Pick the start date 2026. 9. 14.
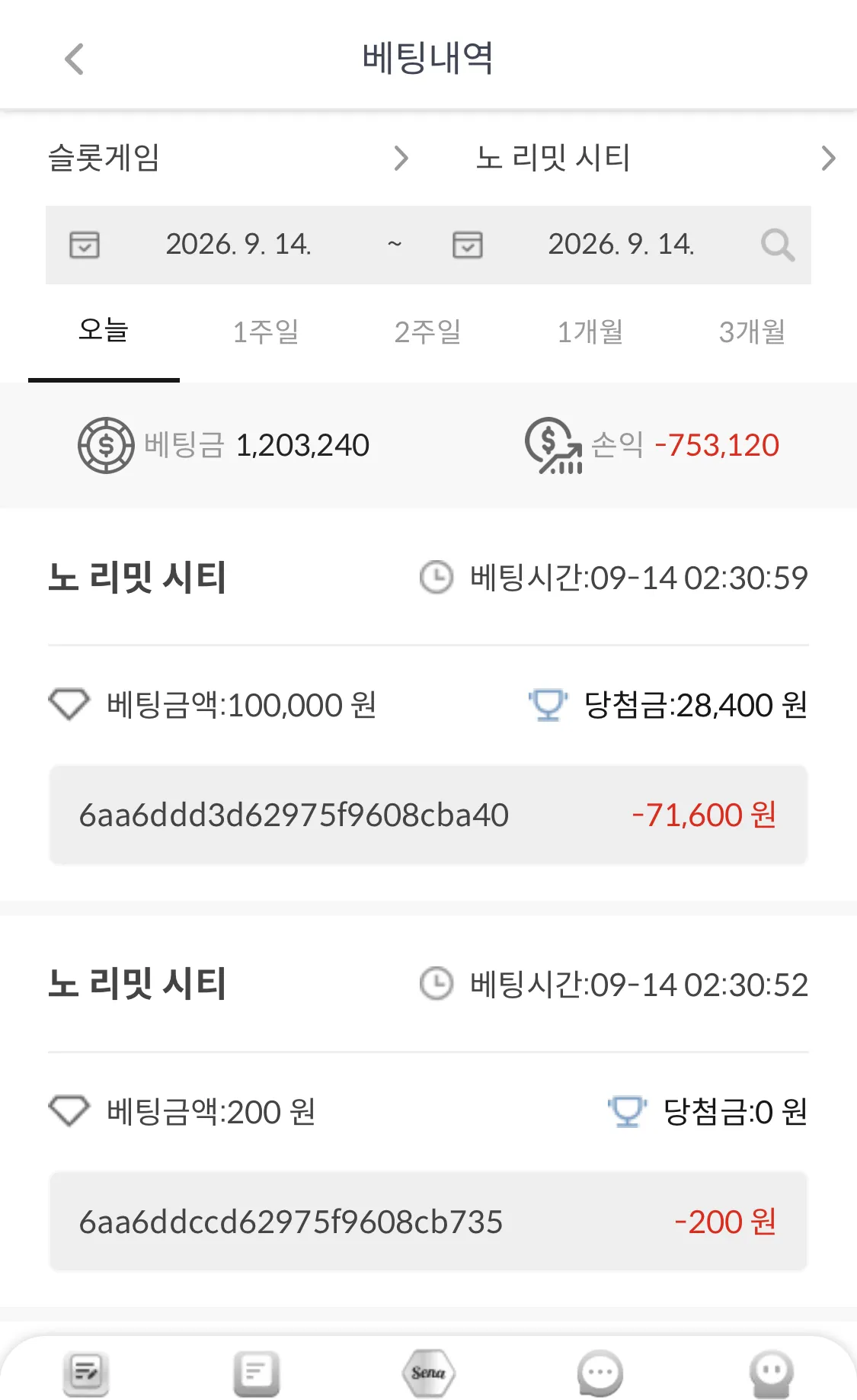 [238, 245]
